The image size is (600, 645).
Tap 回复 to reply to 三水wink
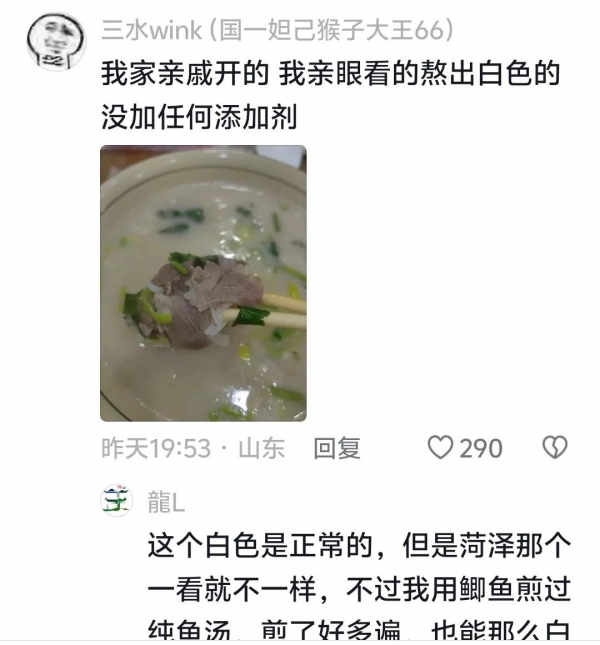coord(337,448)
